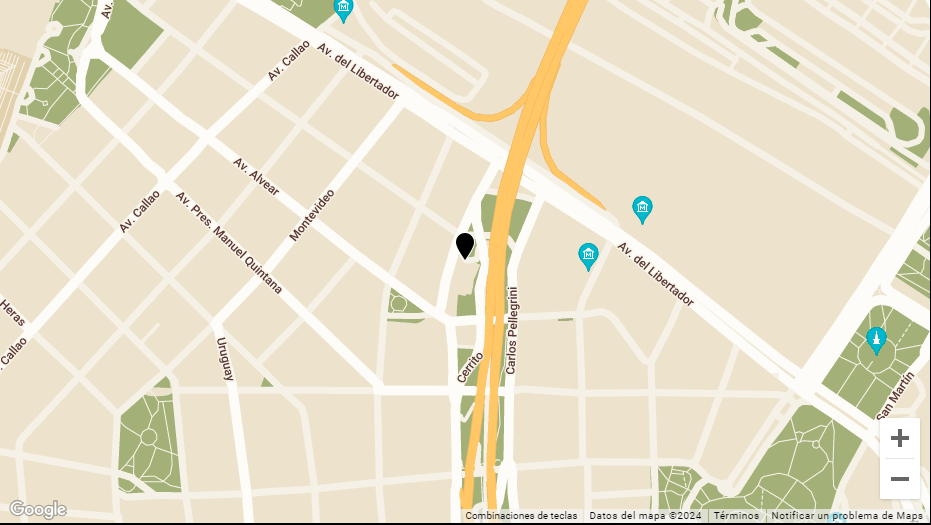
Task: Tap the black location marker pin
Action: (x=465, y=245)
